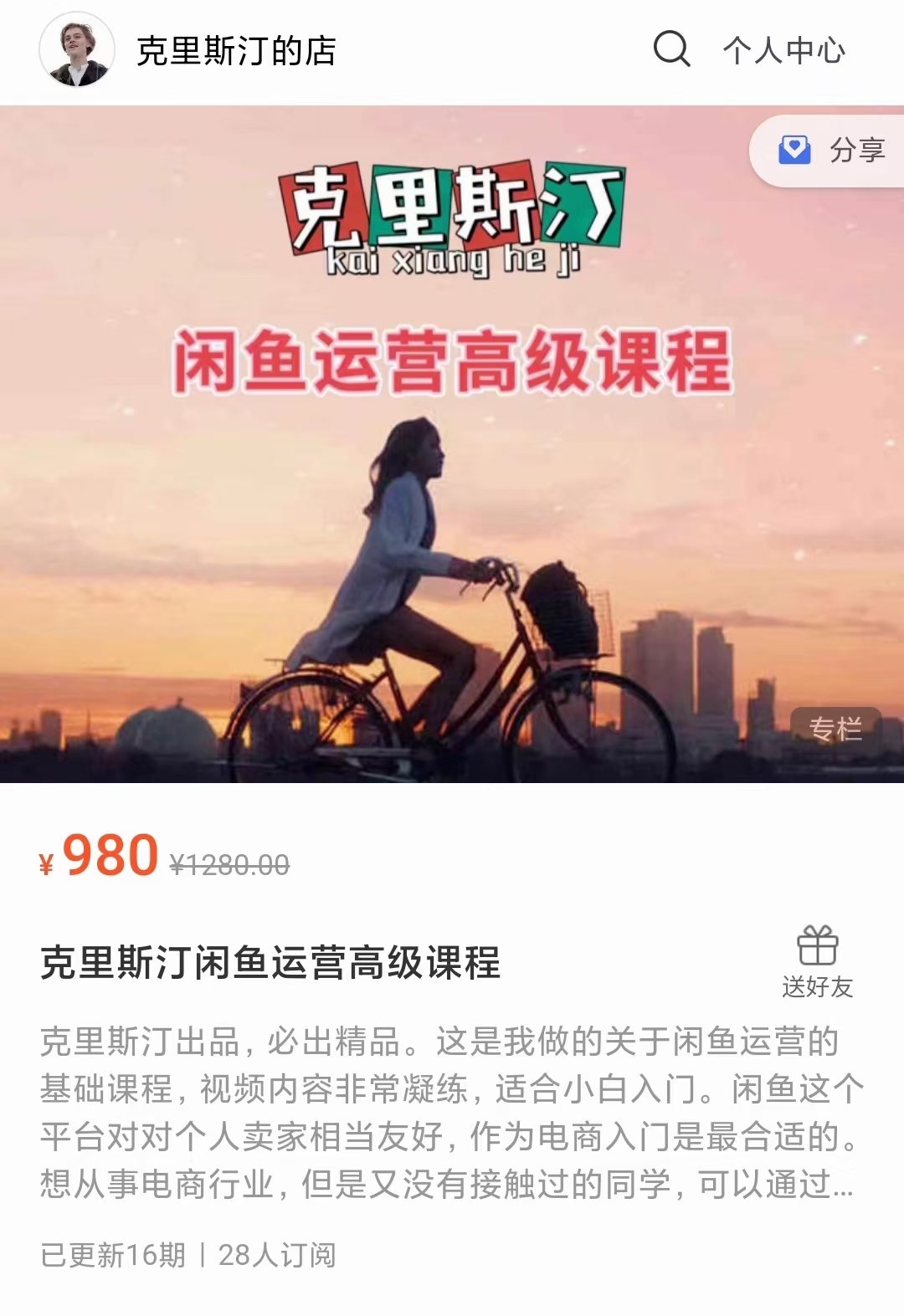Tap the 分享 share button

point(831,151)
